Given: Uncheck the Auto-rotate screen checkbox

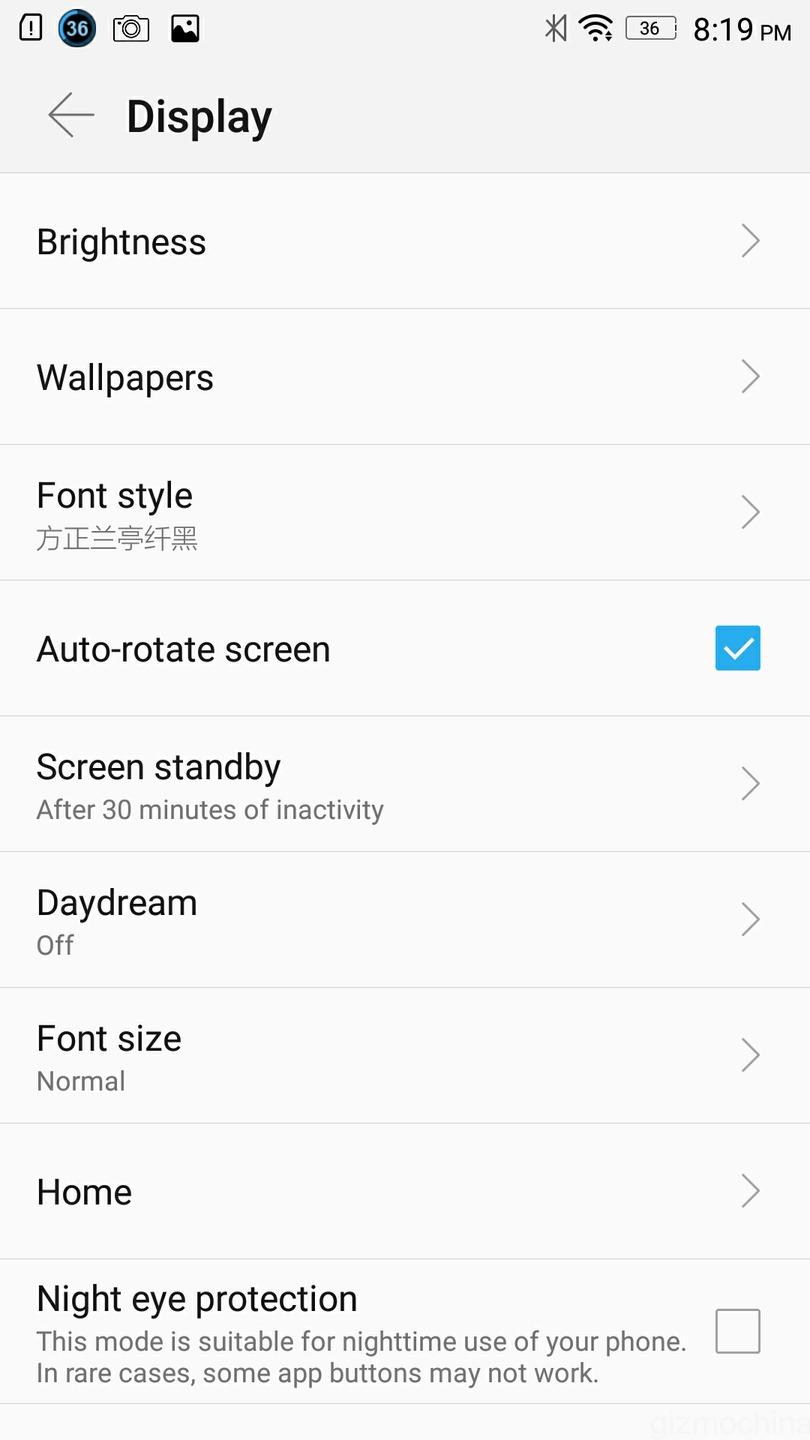Looking at the screenshot, I should click(x=737, y=648).
